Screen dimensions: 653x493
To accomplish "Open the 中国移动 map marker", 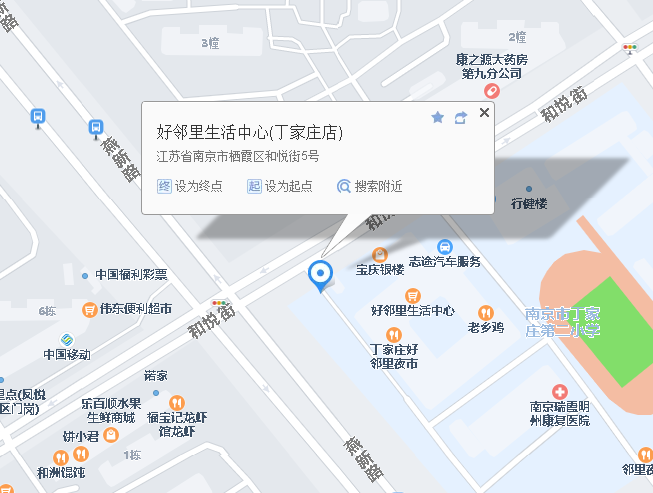I will point(67,340).
